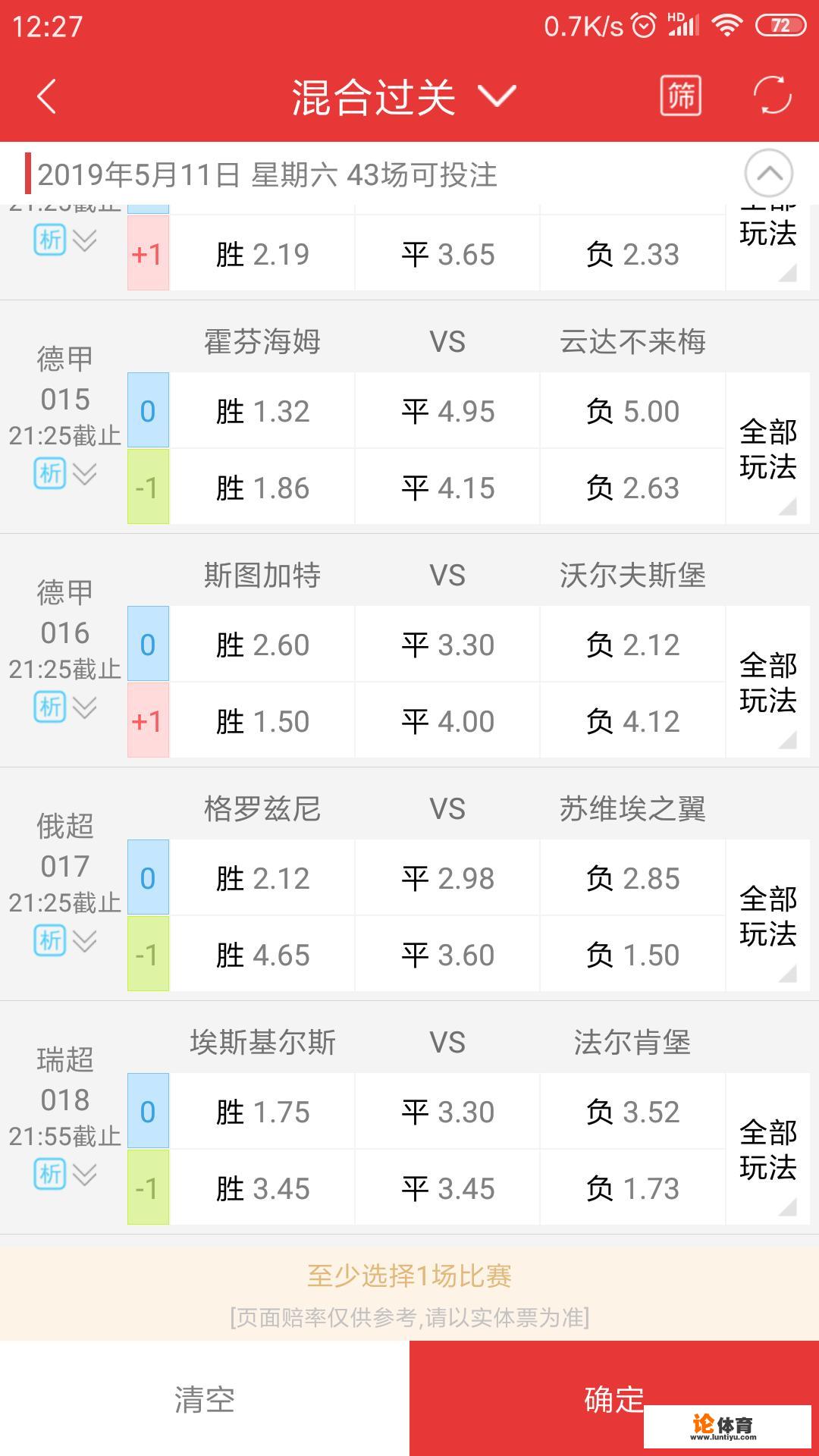Tap the alarm clock icon in the status bar
819x1456 pixels.
(x=644, y=25)
